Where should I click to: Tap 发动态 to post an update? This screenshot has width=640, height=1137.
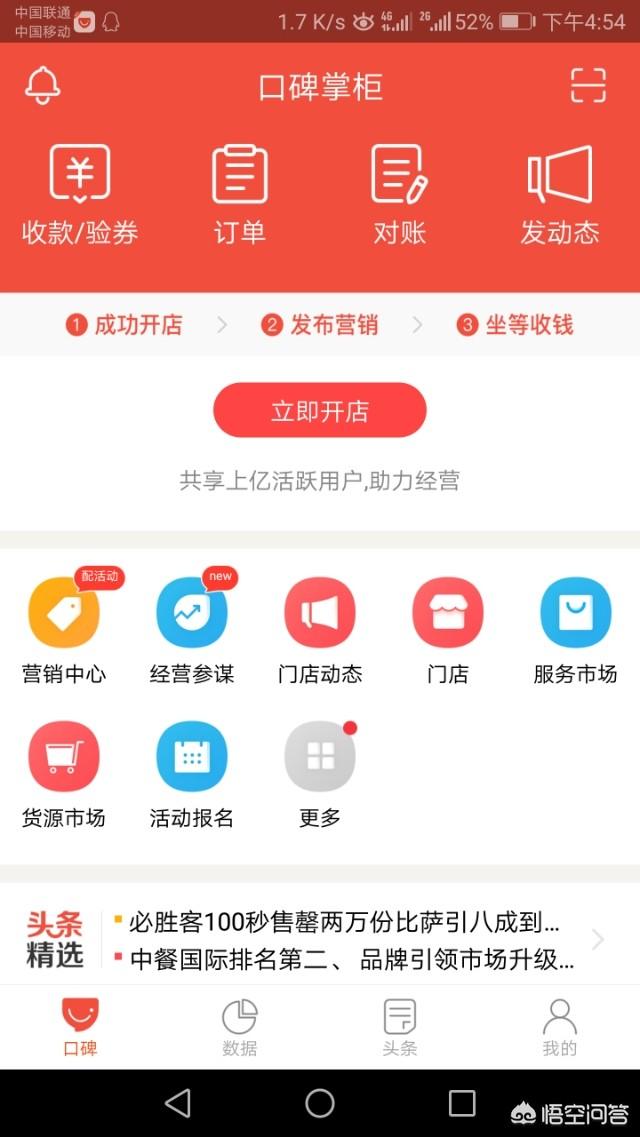[x=560, y=195]
